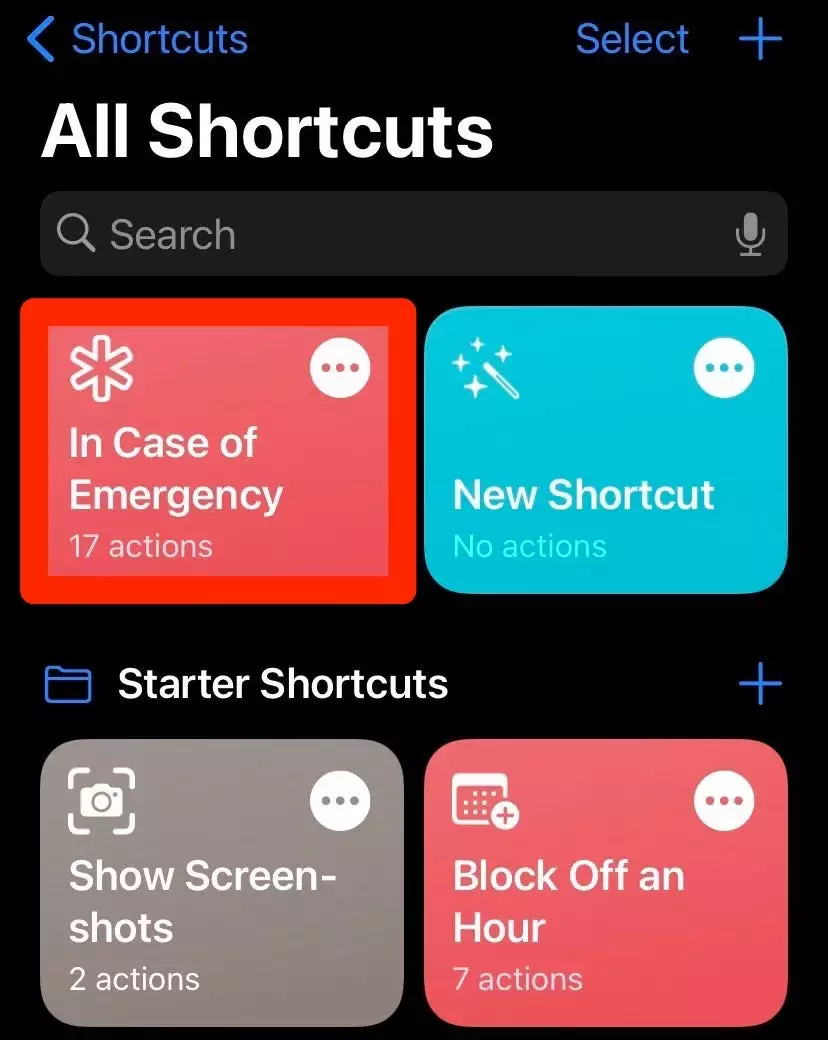Viewport: 828px width, 1040px height.
Task: Create a new shortcut with top plus
Action: (x=760, y=40)
